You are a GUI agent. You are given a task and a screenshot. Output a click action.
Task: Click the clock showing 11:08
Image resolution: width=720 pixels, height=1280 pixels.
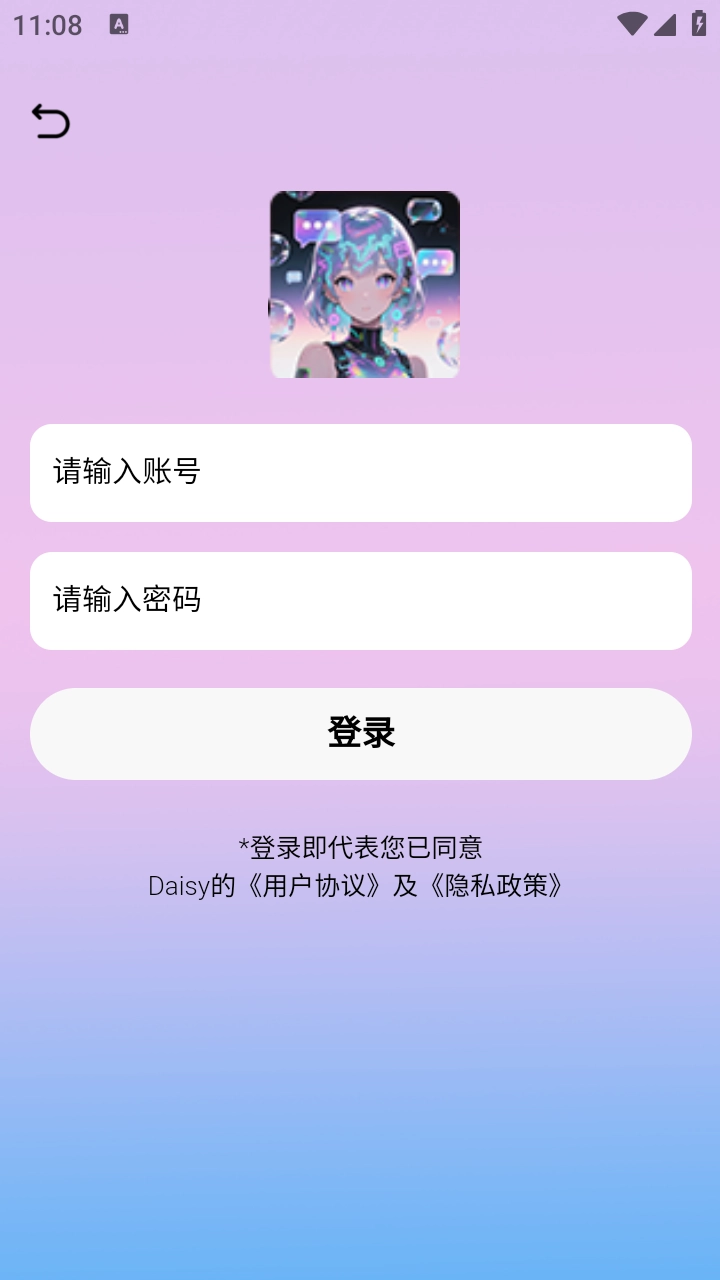point(47,23)
